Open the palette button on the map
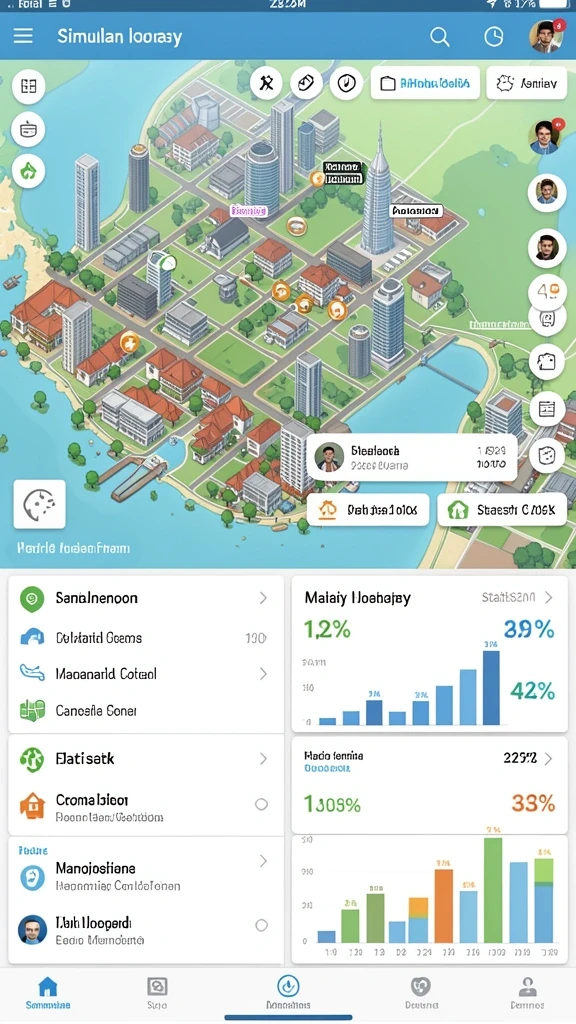 [x=40, y=504]
